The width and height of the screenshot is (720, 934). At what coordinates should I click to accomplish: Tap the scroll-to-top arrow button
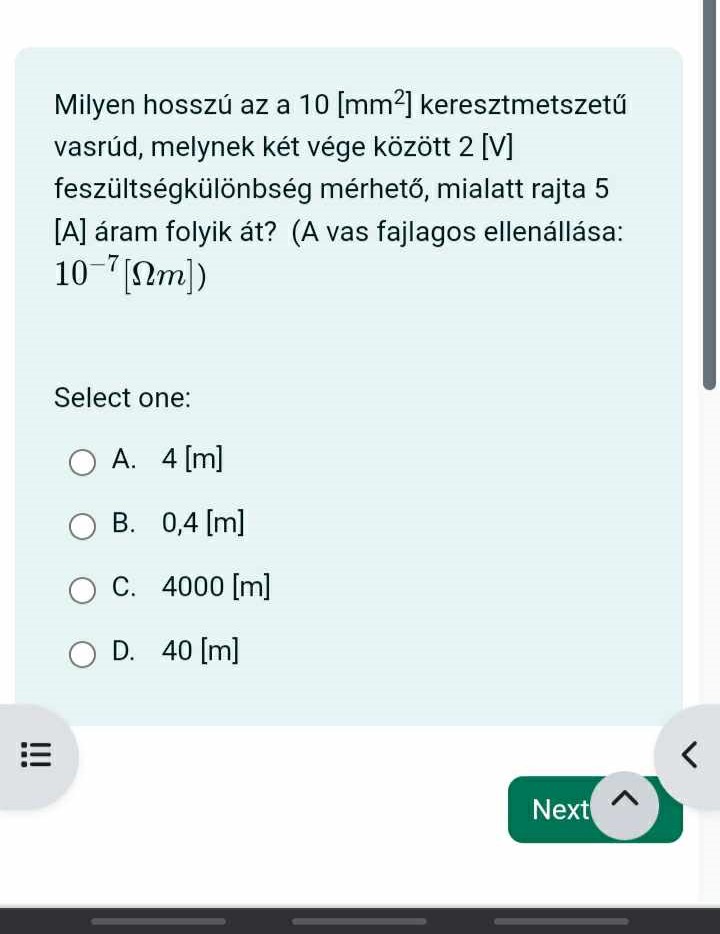click(625, 803)
